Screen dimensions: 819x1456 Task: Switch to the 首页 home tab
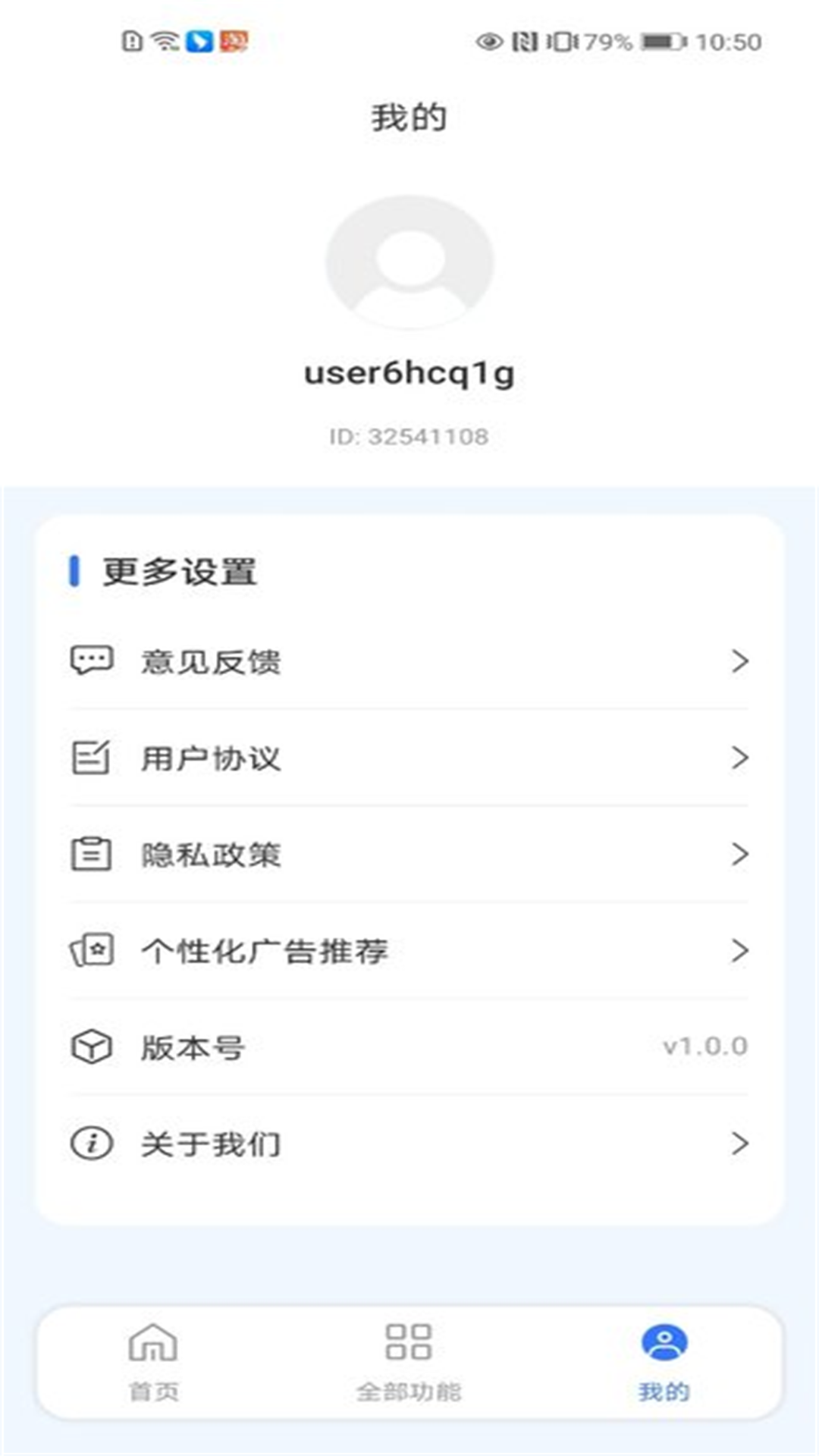tap(153, 1362)
